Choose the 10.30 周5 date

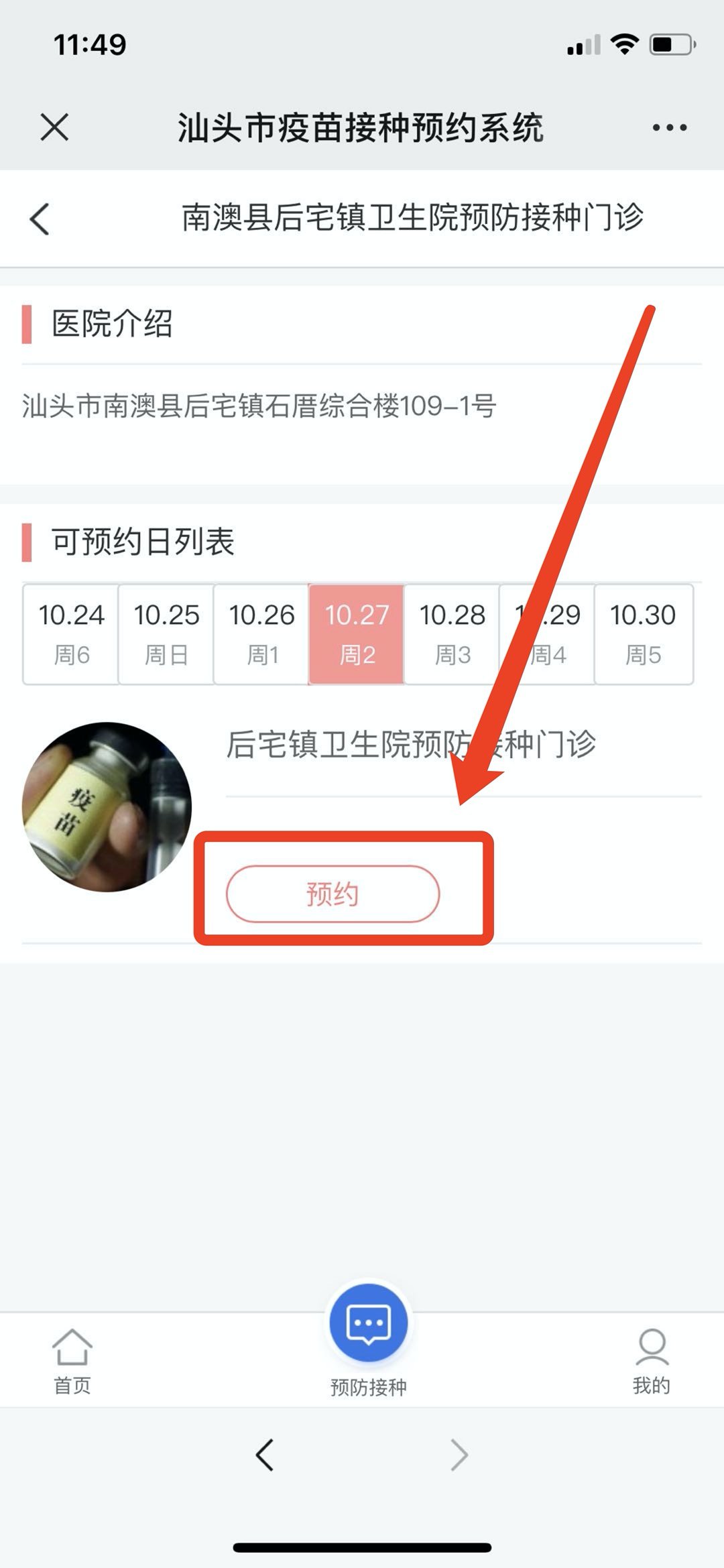pos(643,634)
